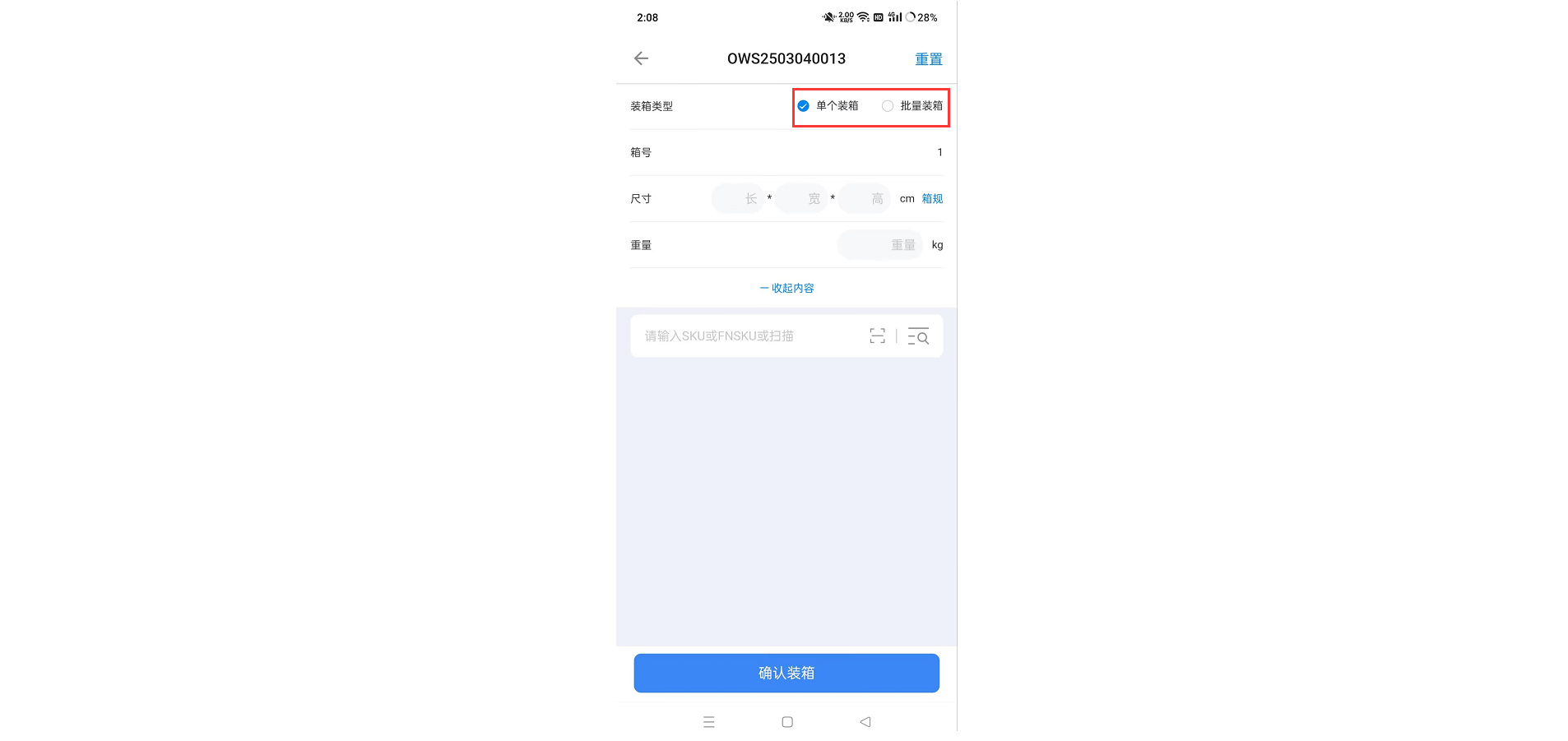Tap the 重置 reset link

[929, 59]
